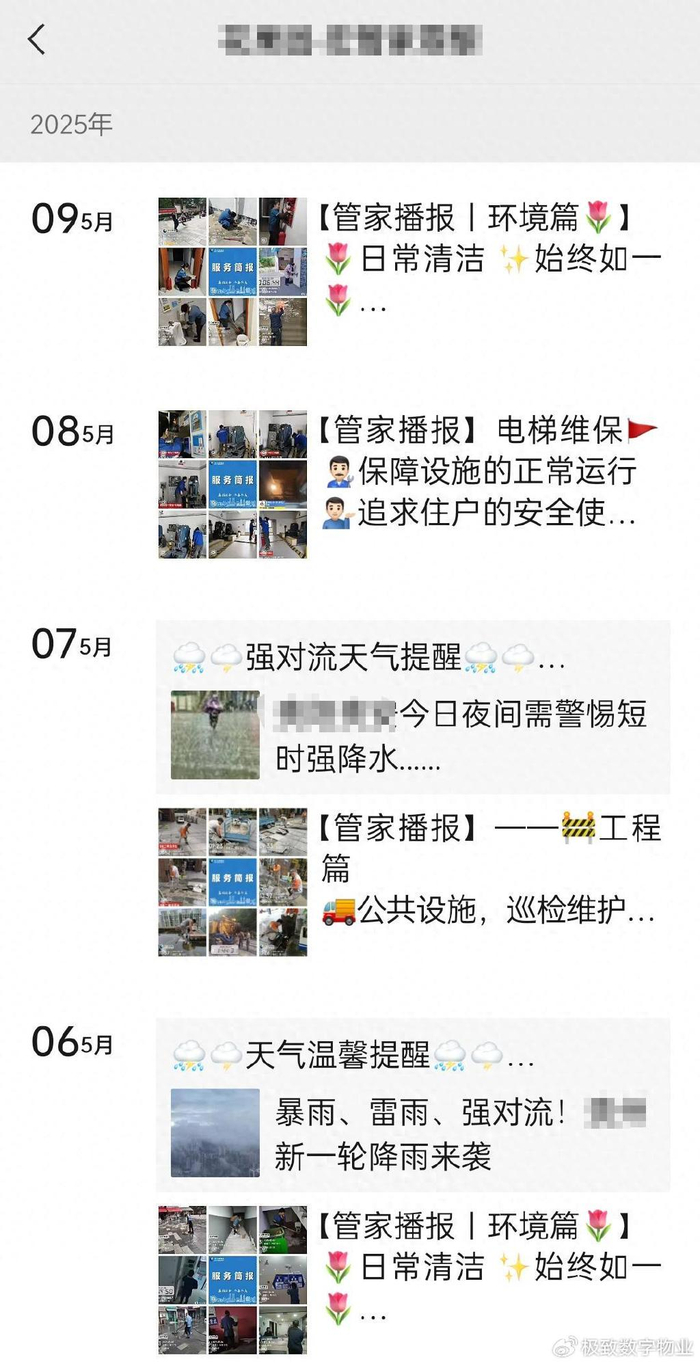The height and width of the screenshot is (1364, 700).
Task: Open the May 06 管家播报 环境篇 post
Action: coord(490,1268)
